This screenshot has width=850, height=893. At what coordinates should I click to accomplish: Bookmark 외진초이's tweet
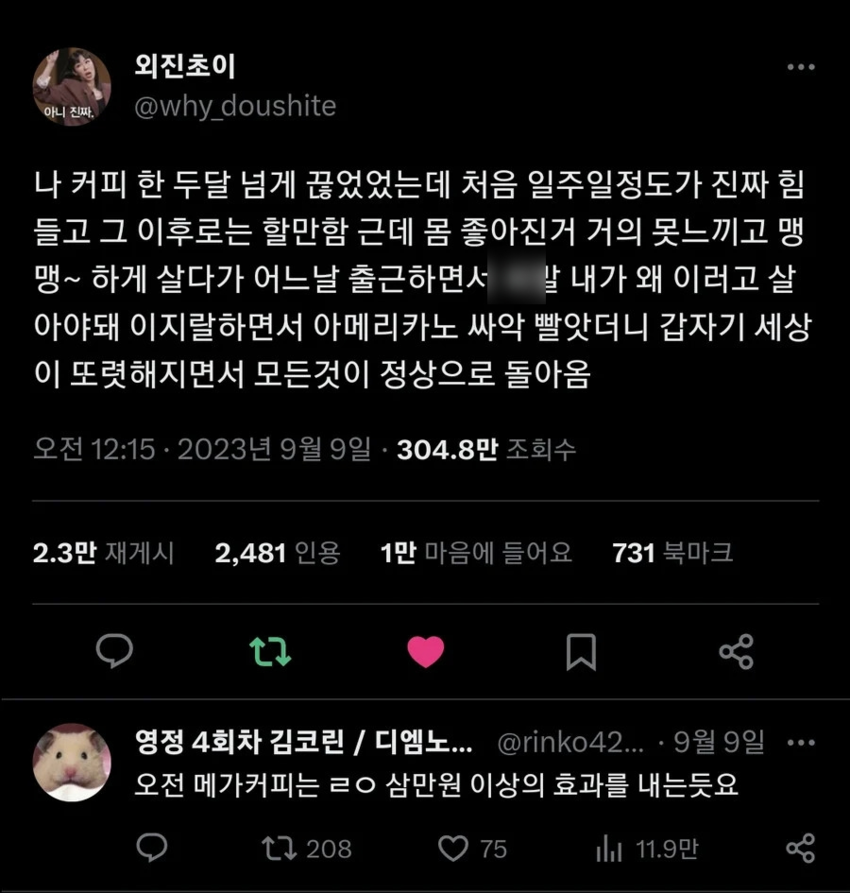[581, 652]
